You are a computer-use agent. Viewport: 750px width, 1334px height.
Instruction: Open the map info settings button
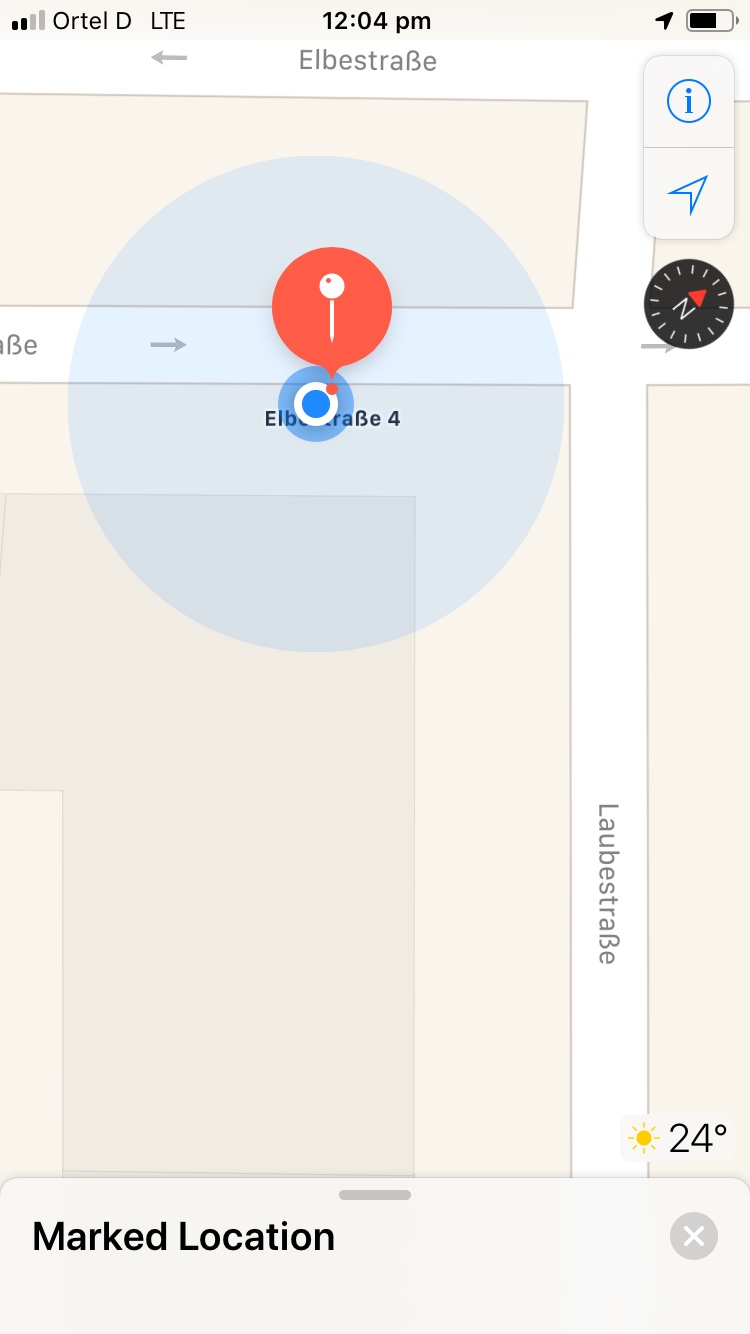tap(688, 102)
